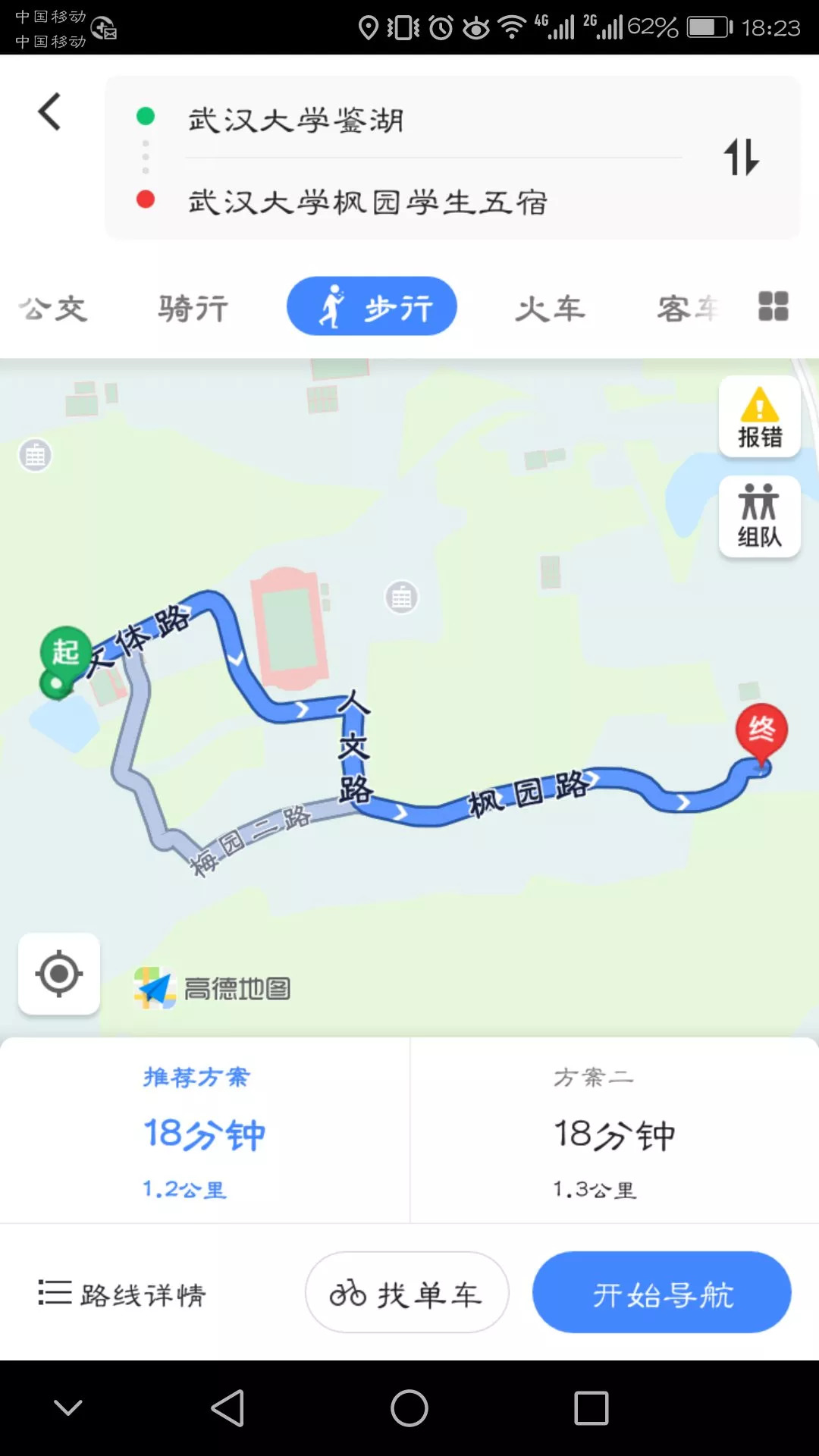This screenshot has width=819, height=1456.
Task: Open 路线详情 route details
Action: [x=123, y=1293]
